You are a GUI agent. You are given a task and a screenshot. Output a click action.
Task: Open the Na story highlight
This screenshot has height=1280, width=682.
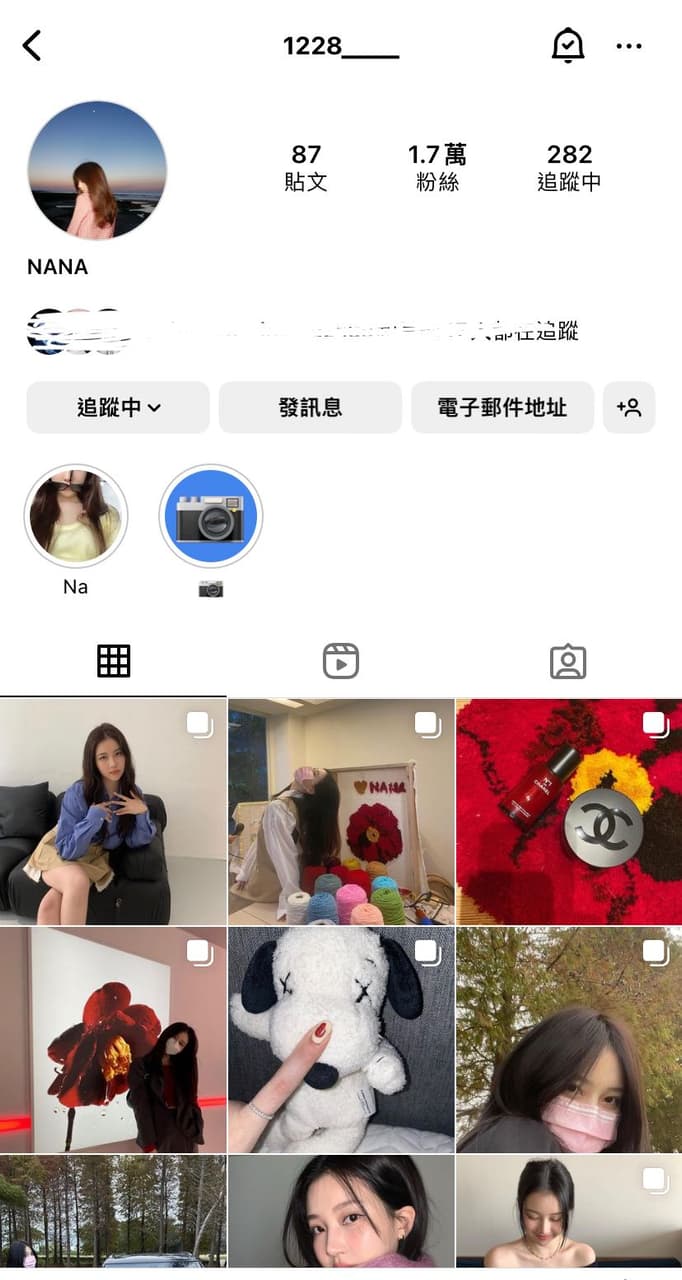pyautogui.click(x=76, y=516)
